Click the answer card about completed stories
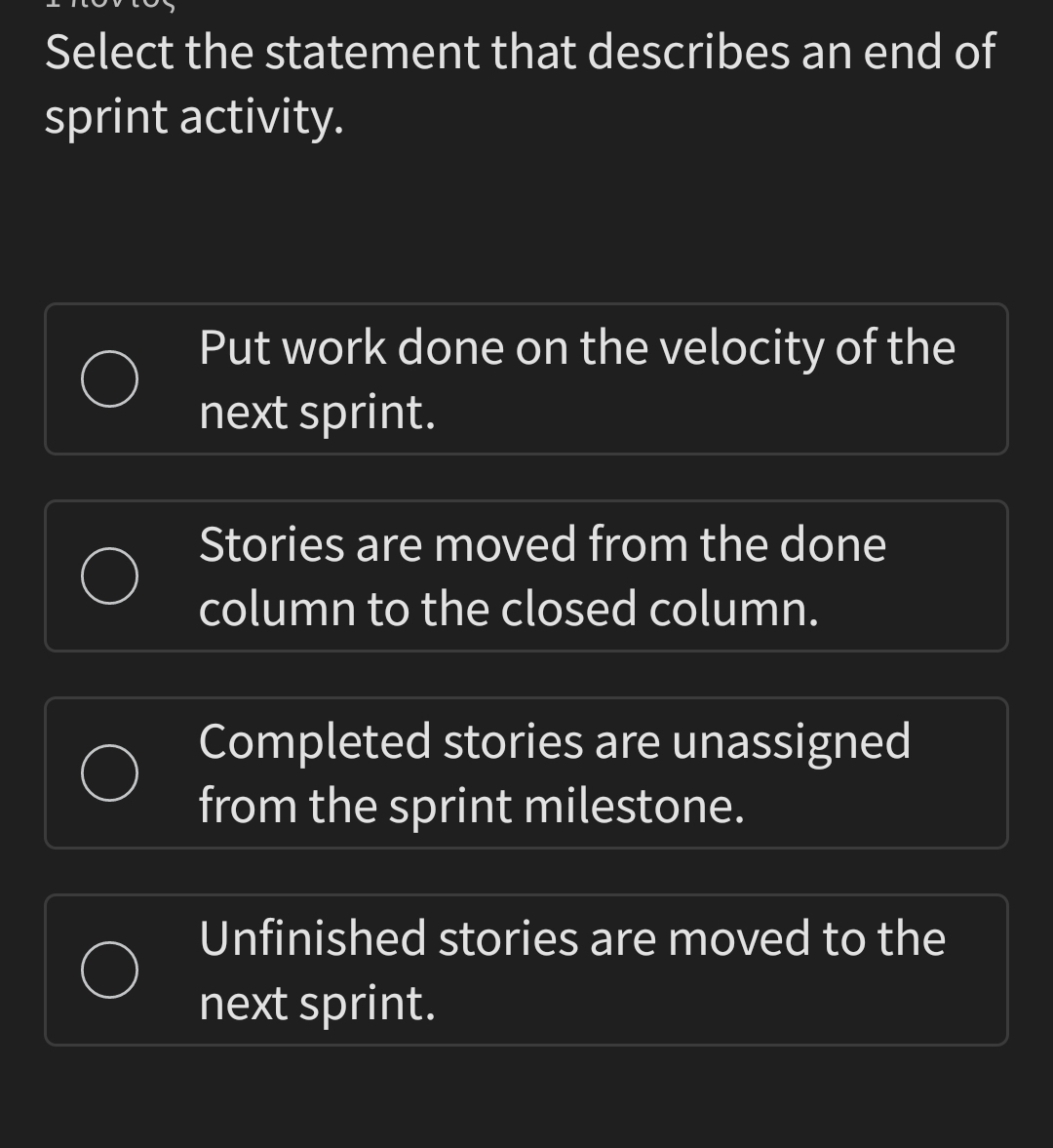The height and width of the screenshot is (1148, 1053). coord(526,772)
